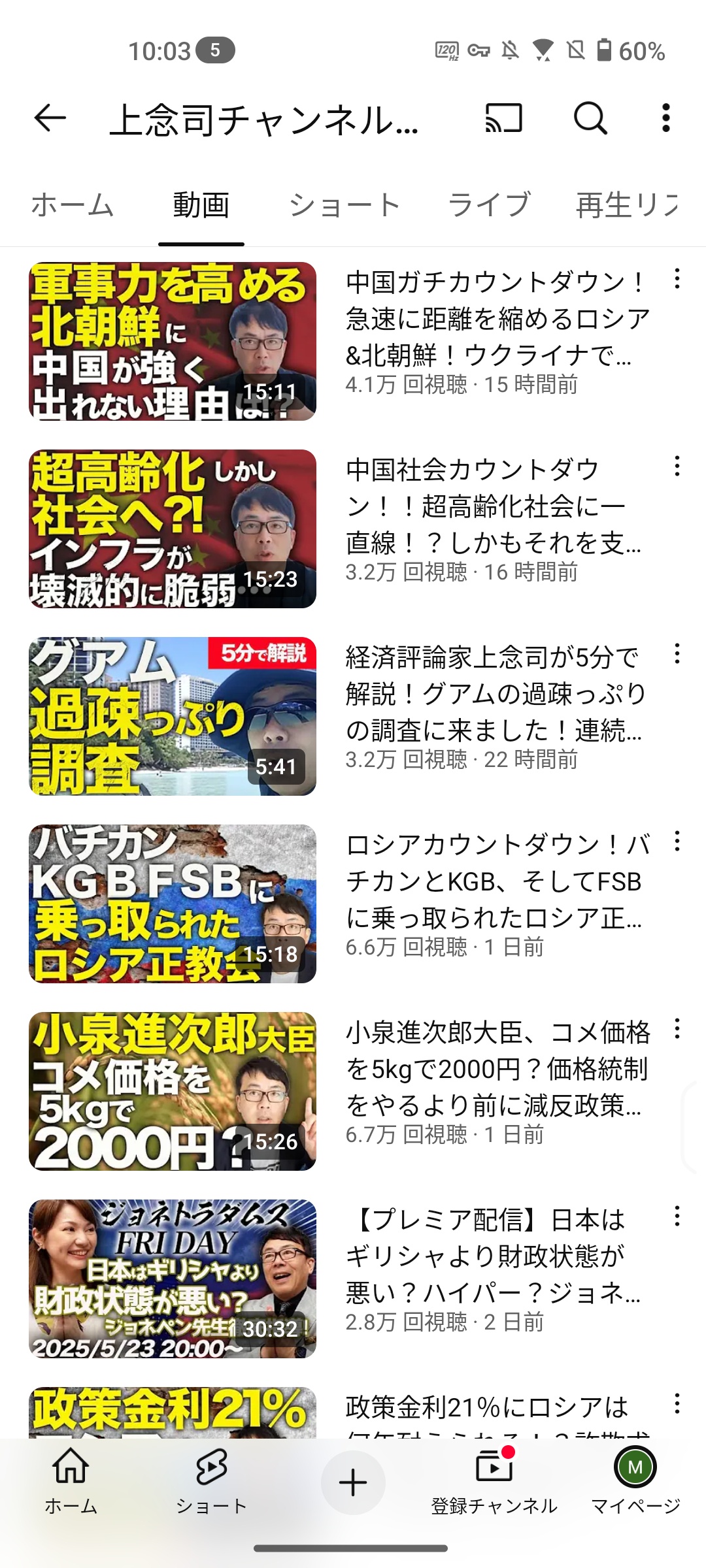The width and height of the screenshot is (706, 1568).
Task: Open the マイページ tab
Action: (x=635, y=1482)
